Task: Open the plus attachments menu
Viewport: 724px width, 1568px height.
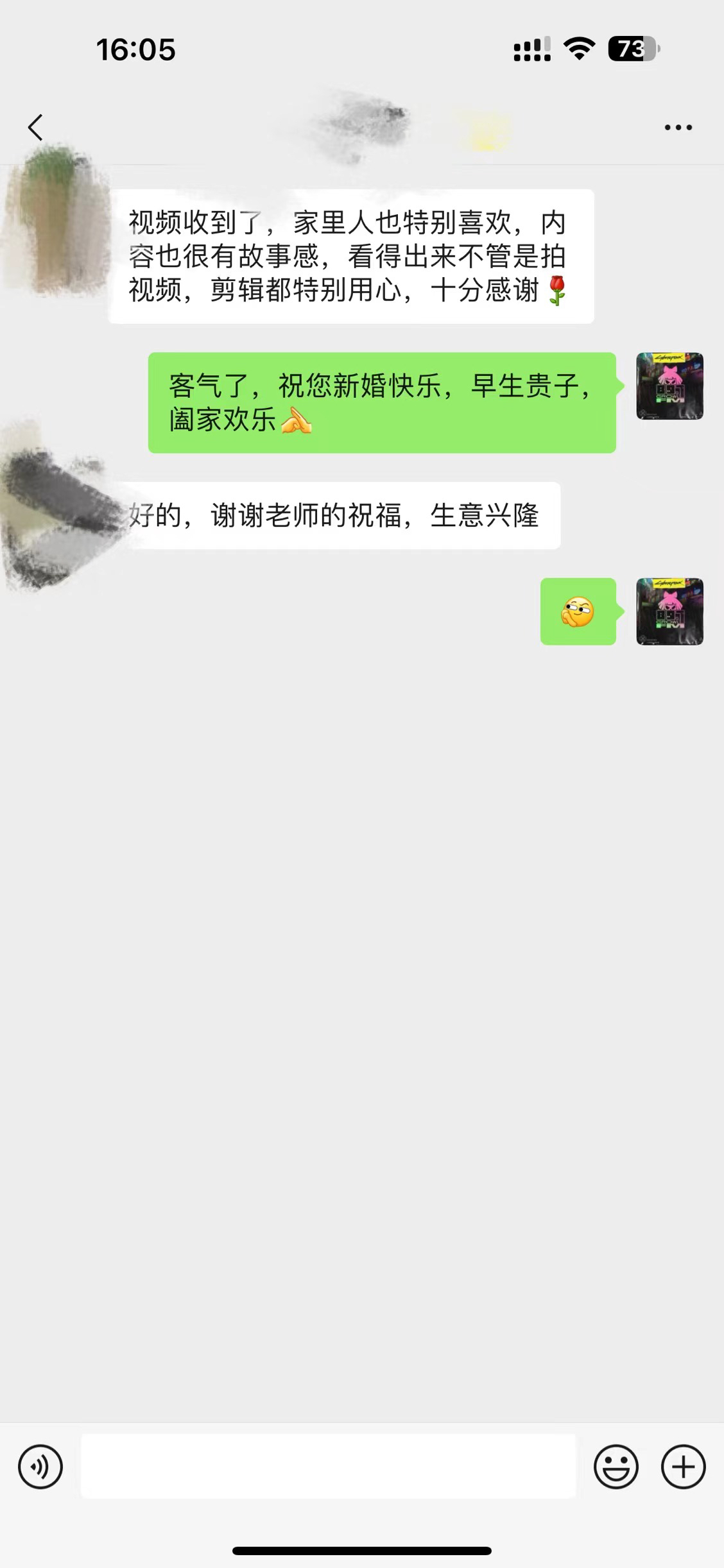Action: [x=683, y=1467]
